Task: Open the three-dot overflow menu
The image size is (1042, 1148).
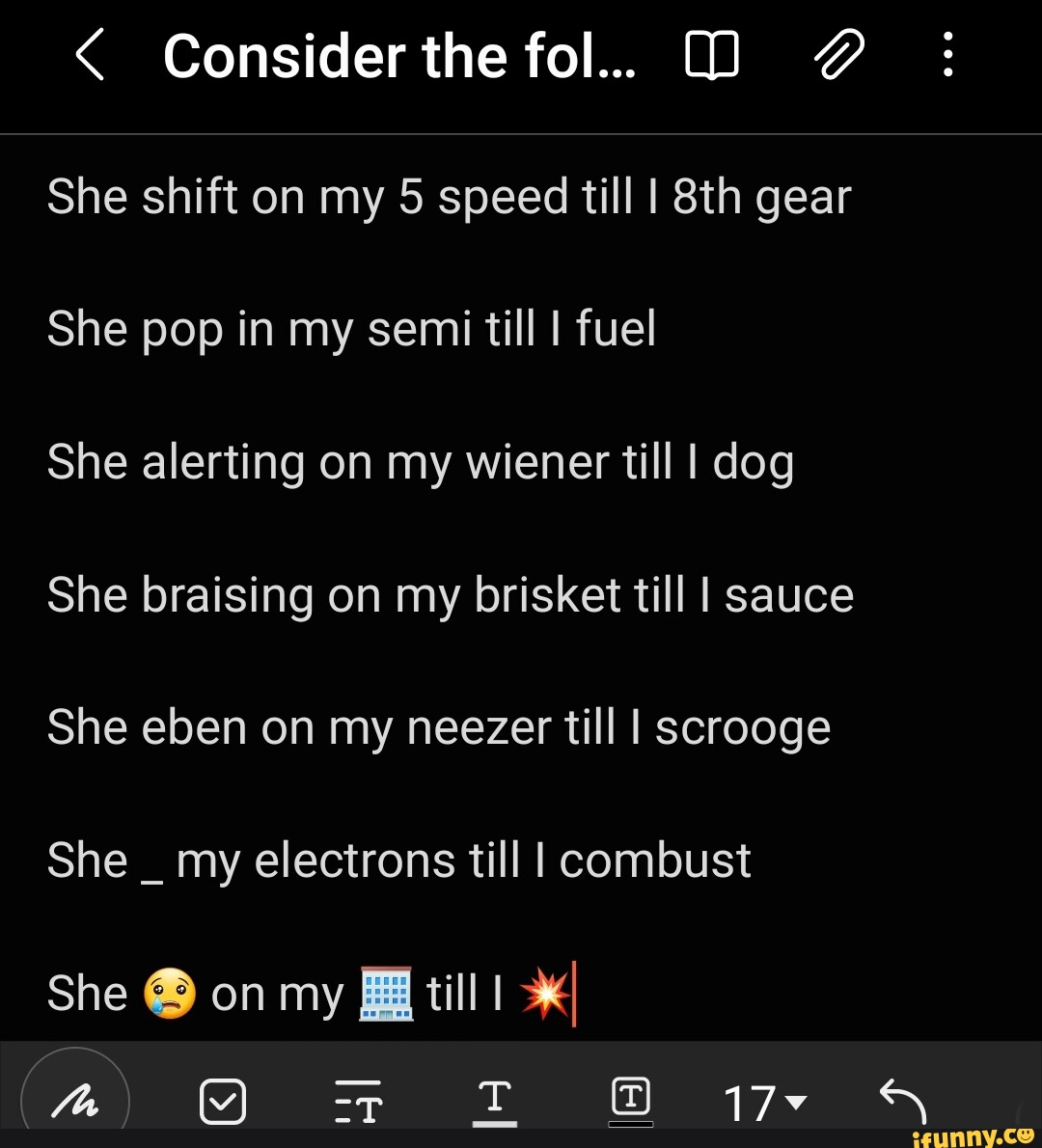Action: coord(948,55)
